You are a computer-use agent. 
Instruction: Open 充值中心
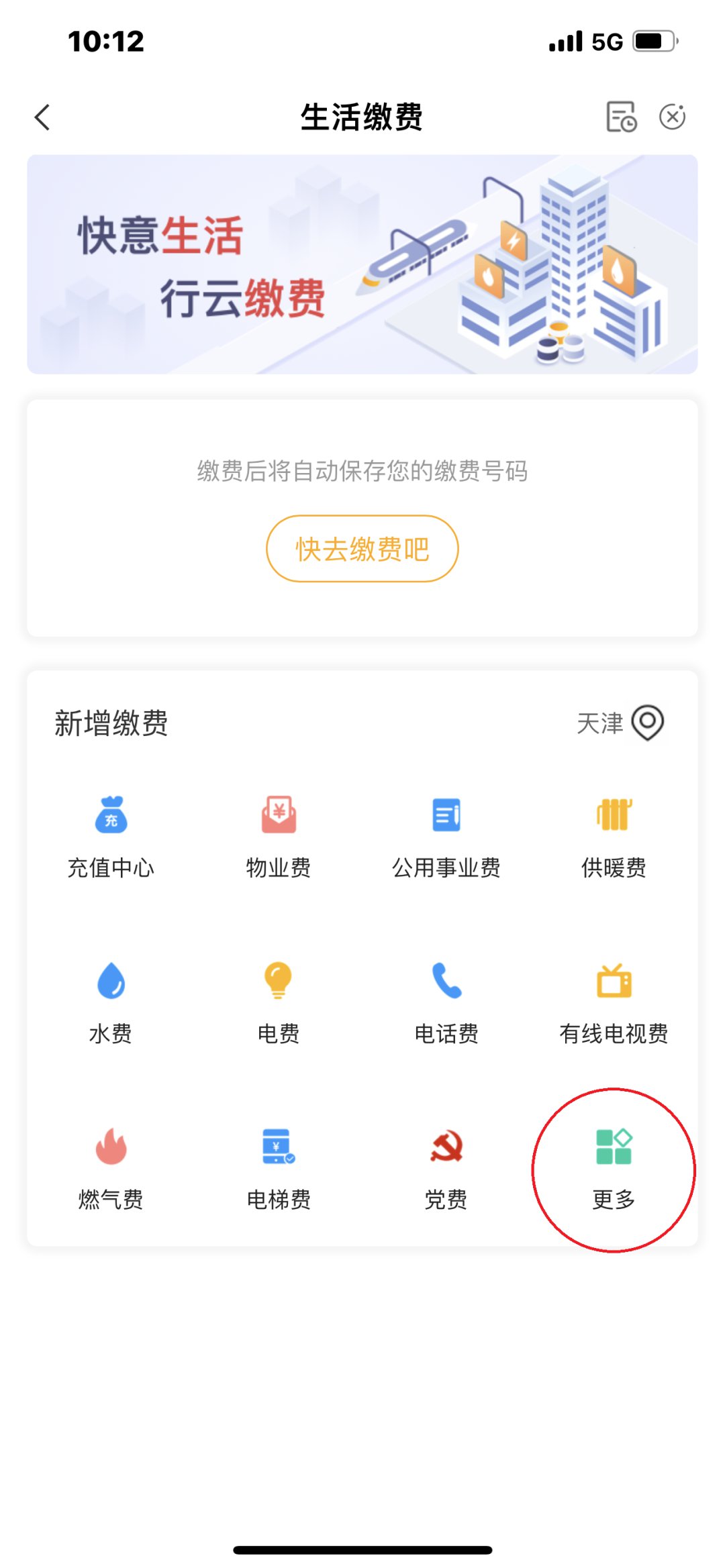click(111, 836)
